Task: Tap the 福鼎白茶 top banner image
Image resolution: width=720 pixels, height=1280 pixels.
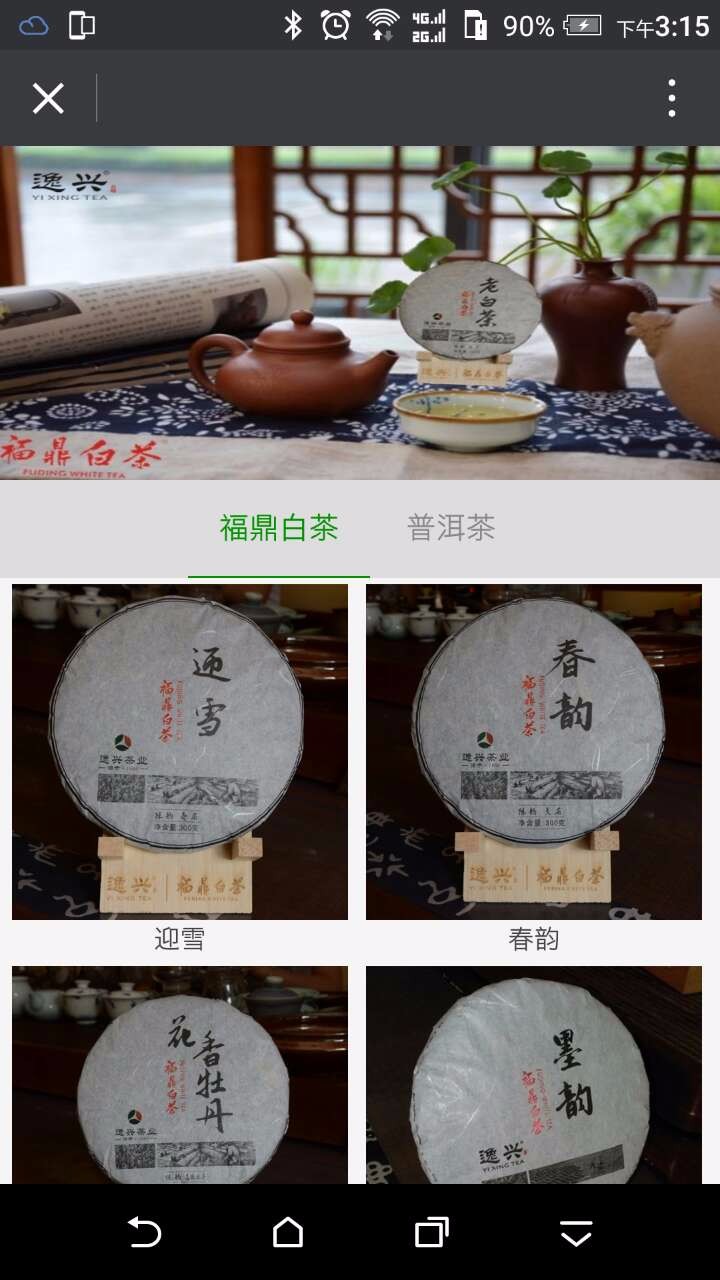Action: 360,313
